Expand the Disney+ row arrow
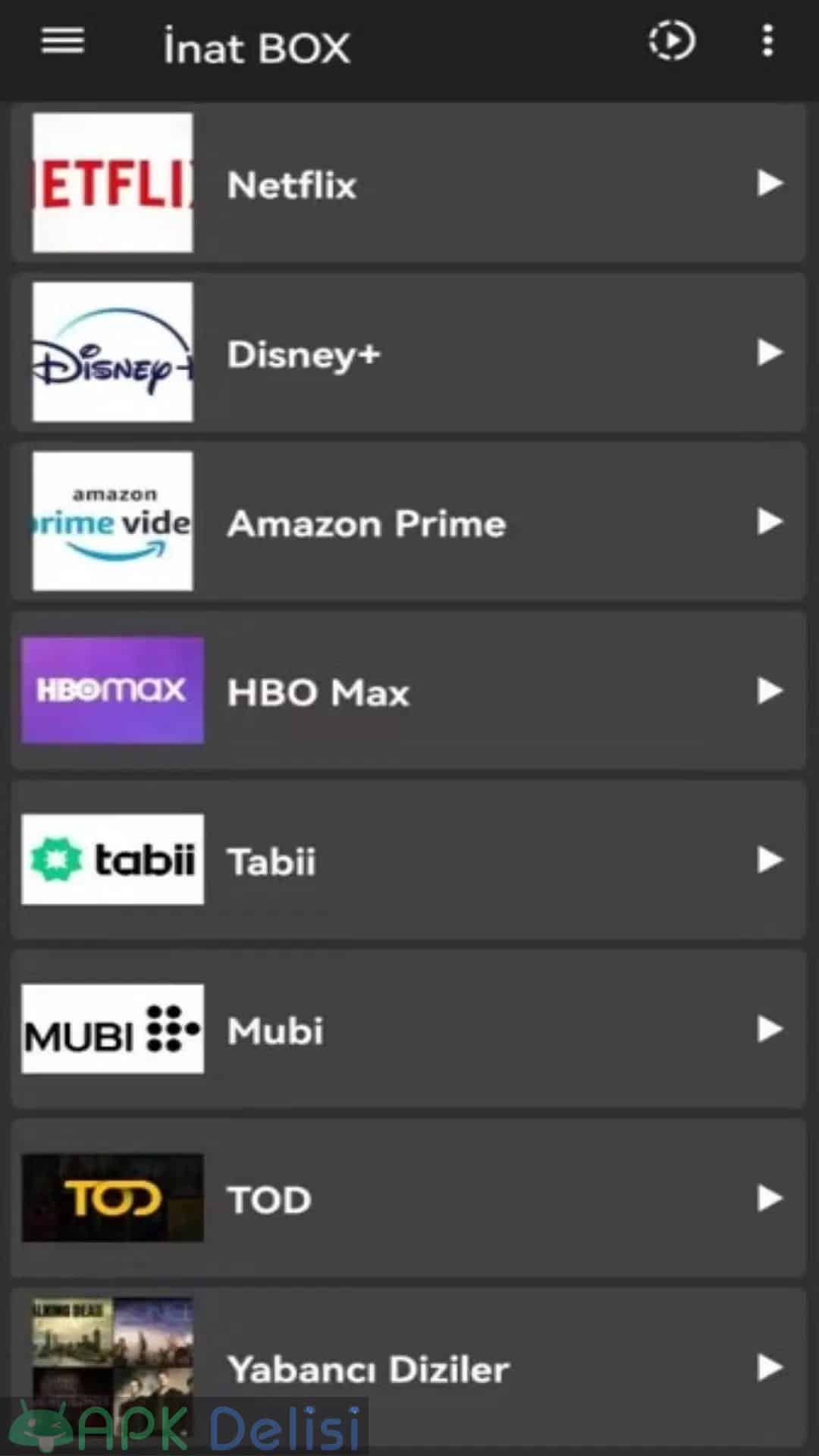 click(x=770, y=351)
